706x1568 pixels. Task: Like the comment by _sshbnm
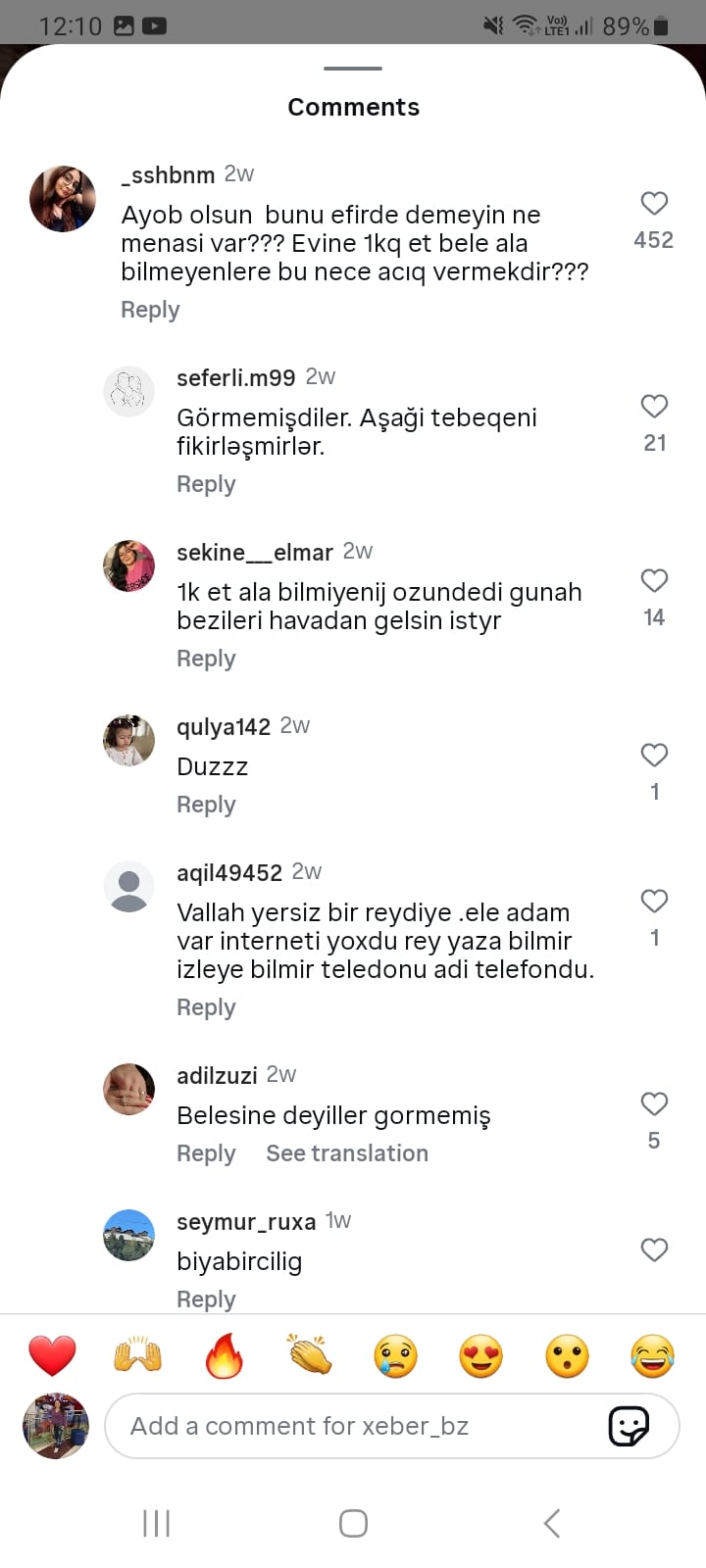click(x=654, y=203)
